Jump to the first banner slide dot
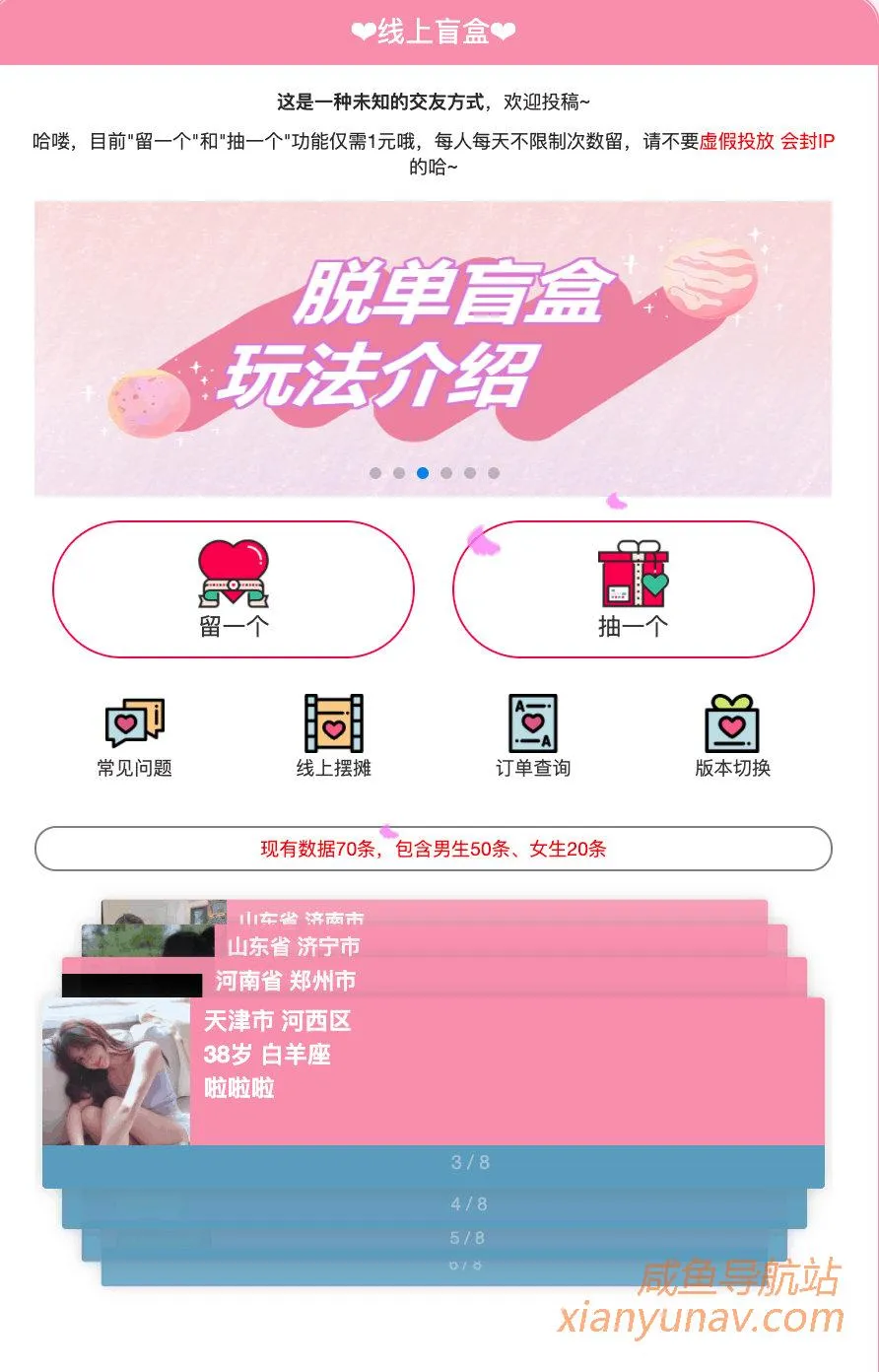 pyautogui.click(x=375, y=473)
